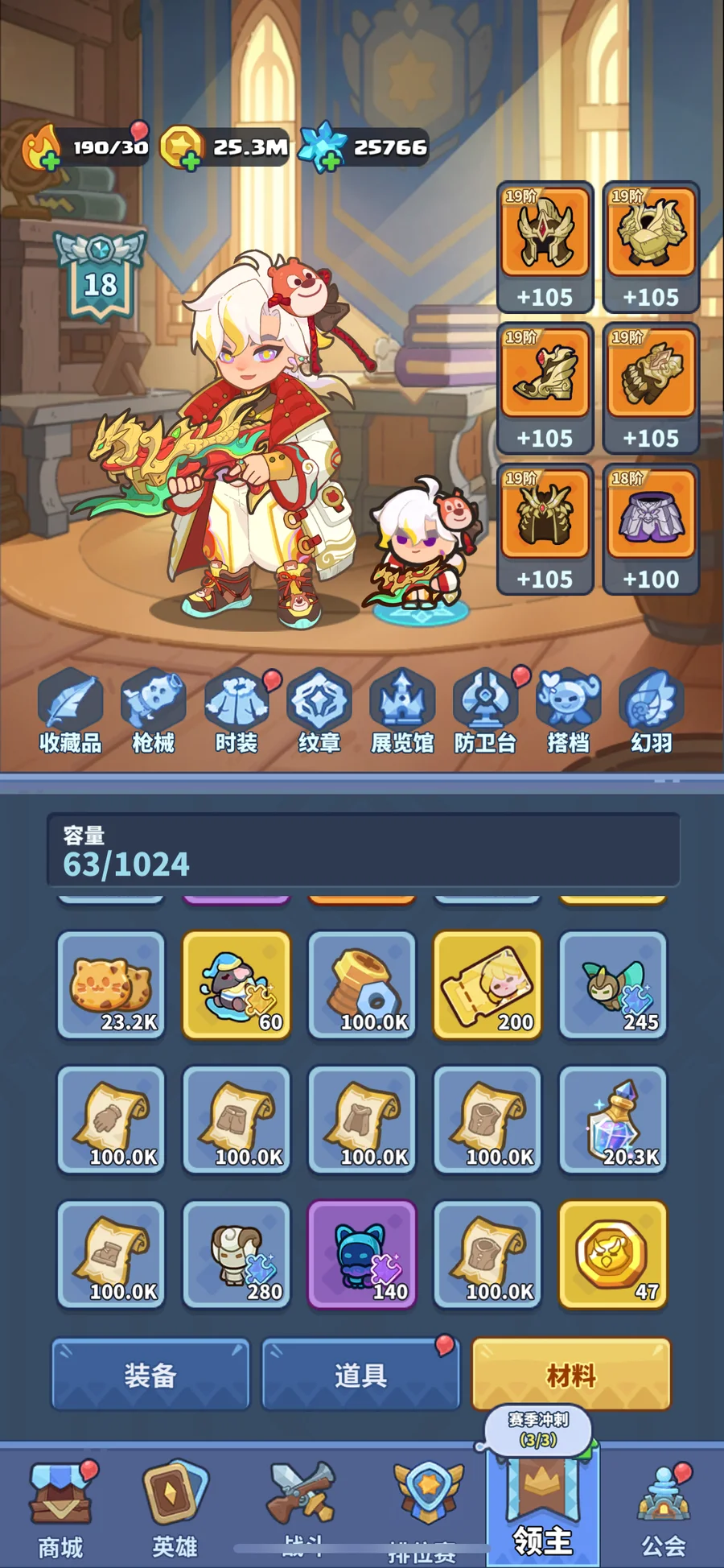The image size is (724, 1568).
Task: Select the cat cookie item 23.2K
Action: point(111,985)
